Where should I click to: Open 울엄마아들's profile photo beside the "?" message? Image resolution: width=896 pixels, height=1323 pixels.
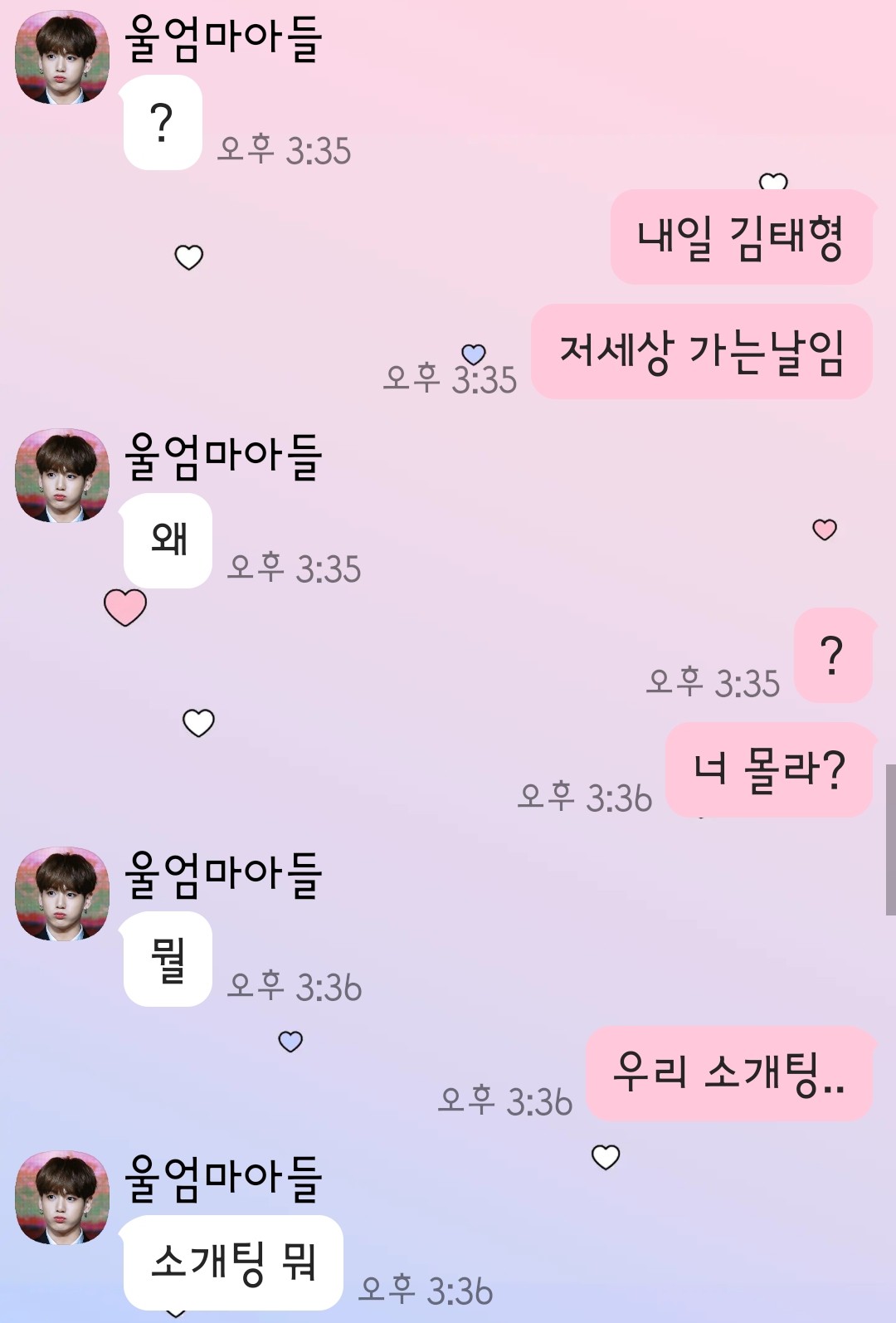tap(62, 57)
